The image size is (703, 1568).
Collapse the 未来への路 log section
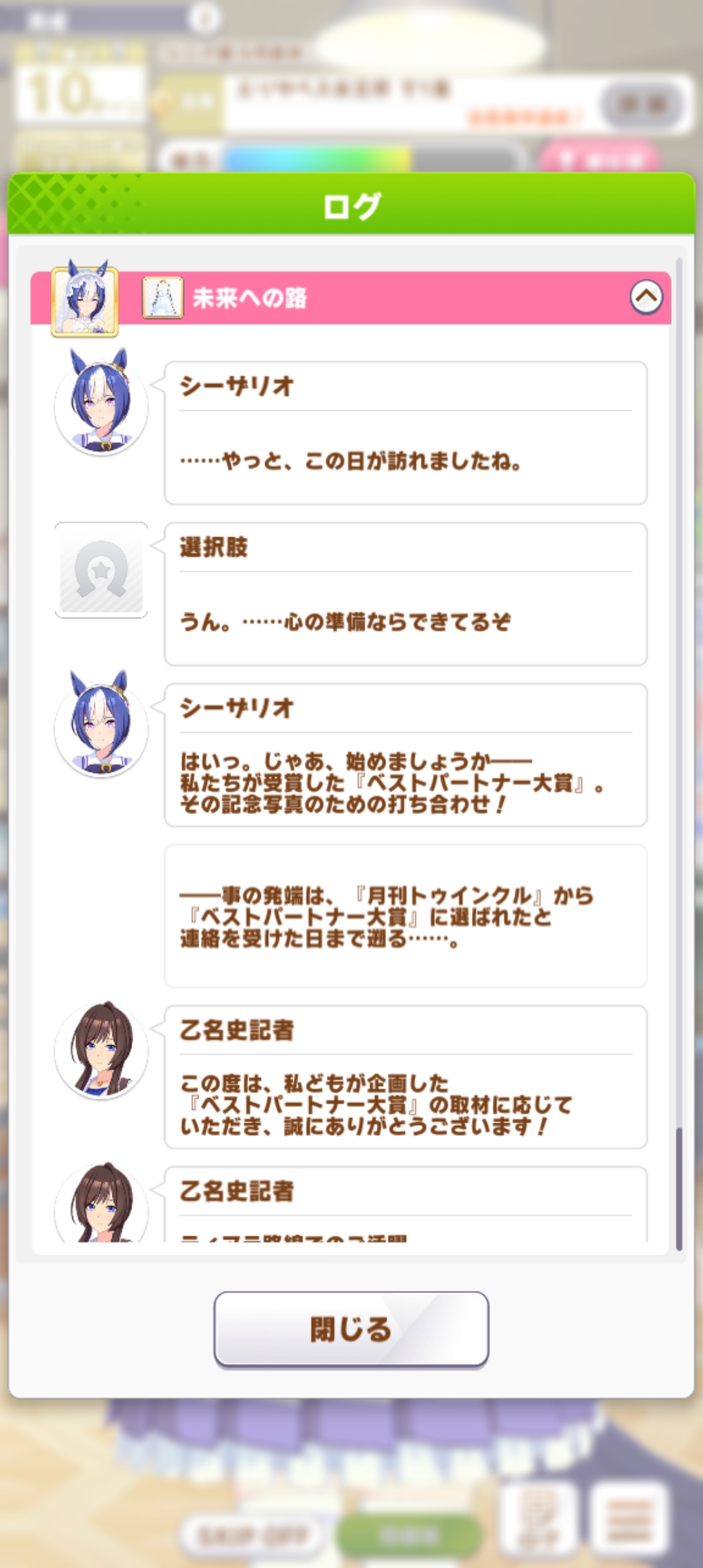(646, 298)
